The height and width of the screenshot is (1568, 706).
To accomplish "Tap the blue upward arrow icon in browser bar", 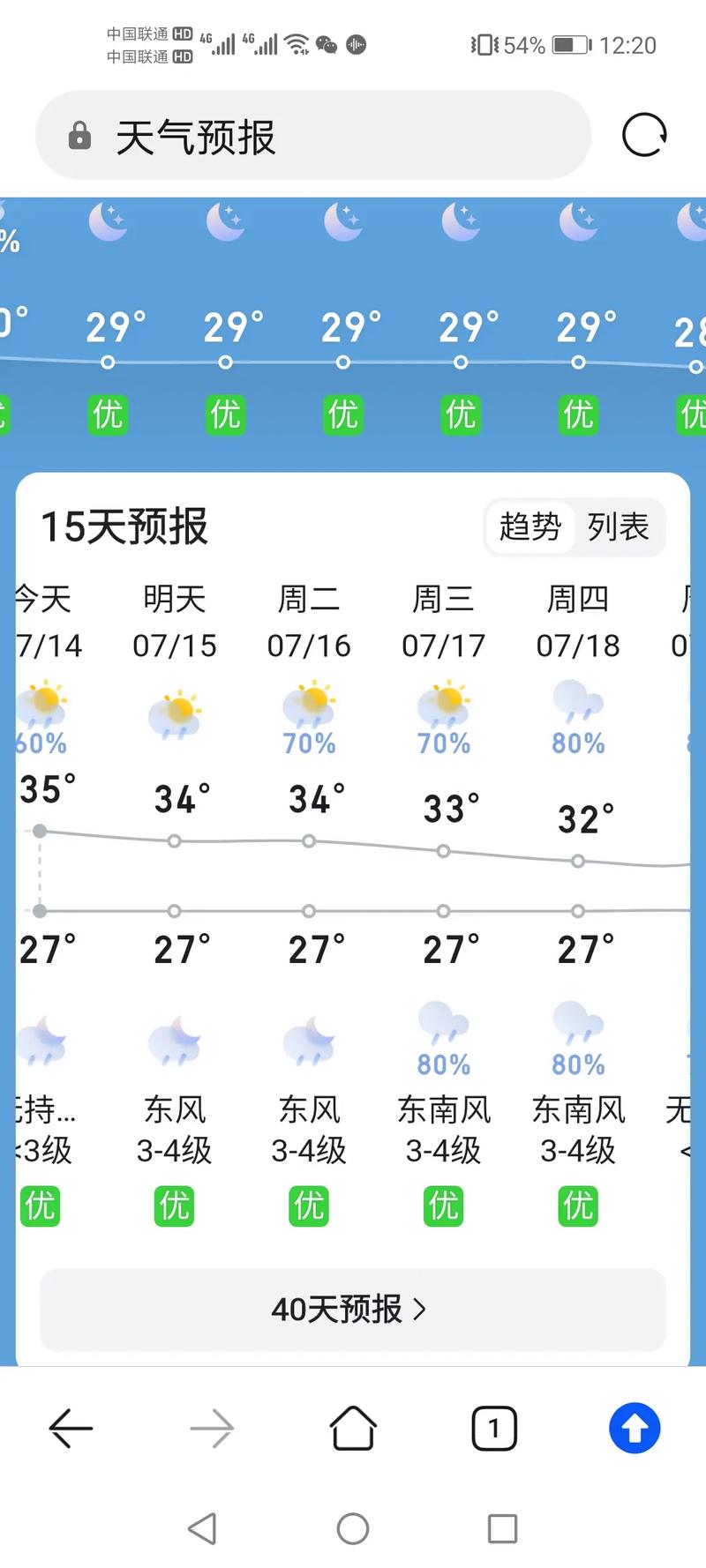I will click(x=635, y=1429).
